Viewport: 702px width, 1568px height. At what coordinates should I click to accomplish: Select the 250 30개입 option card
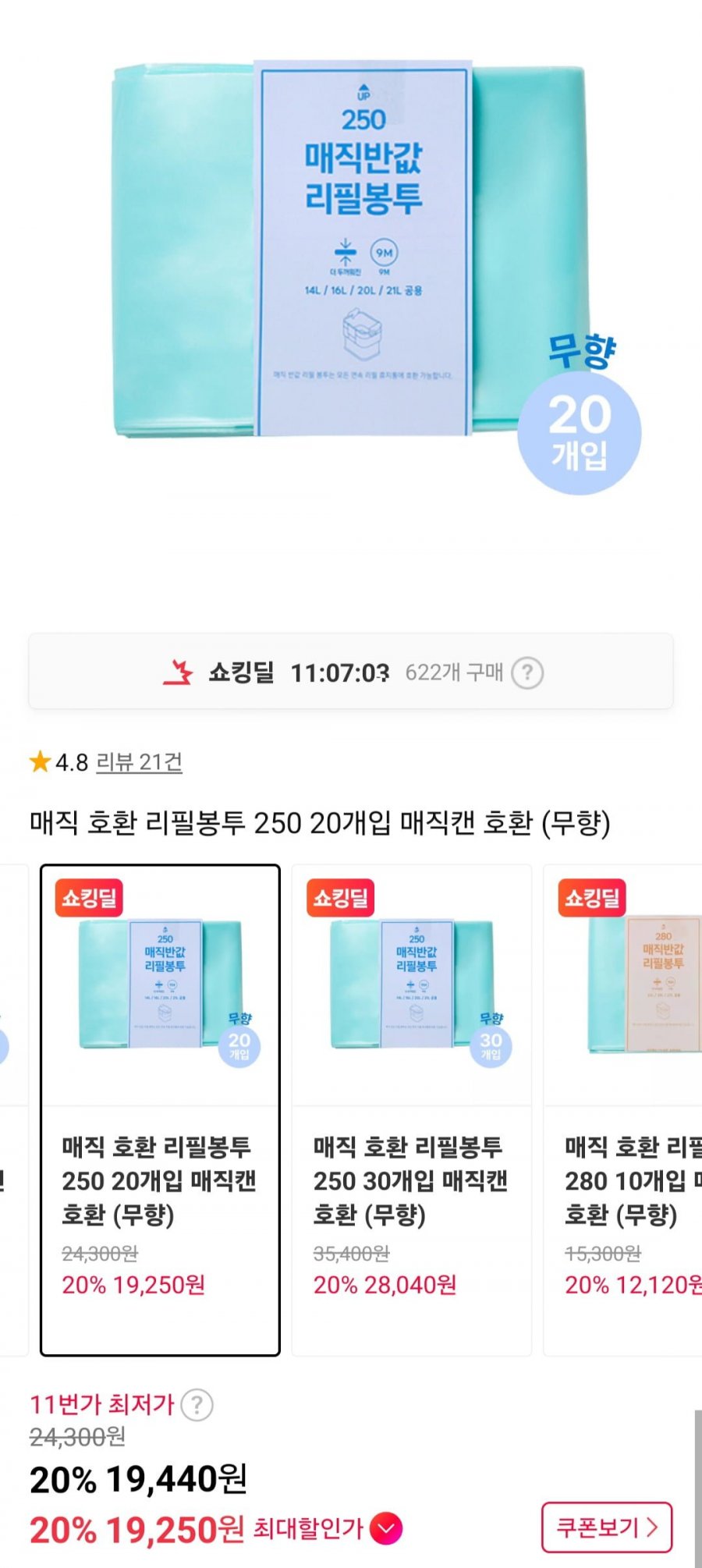[411, 1109]
